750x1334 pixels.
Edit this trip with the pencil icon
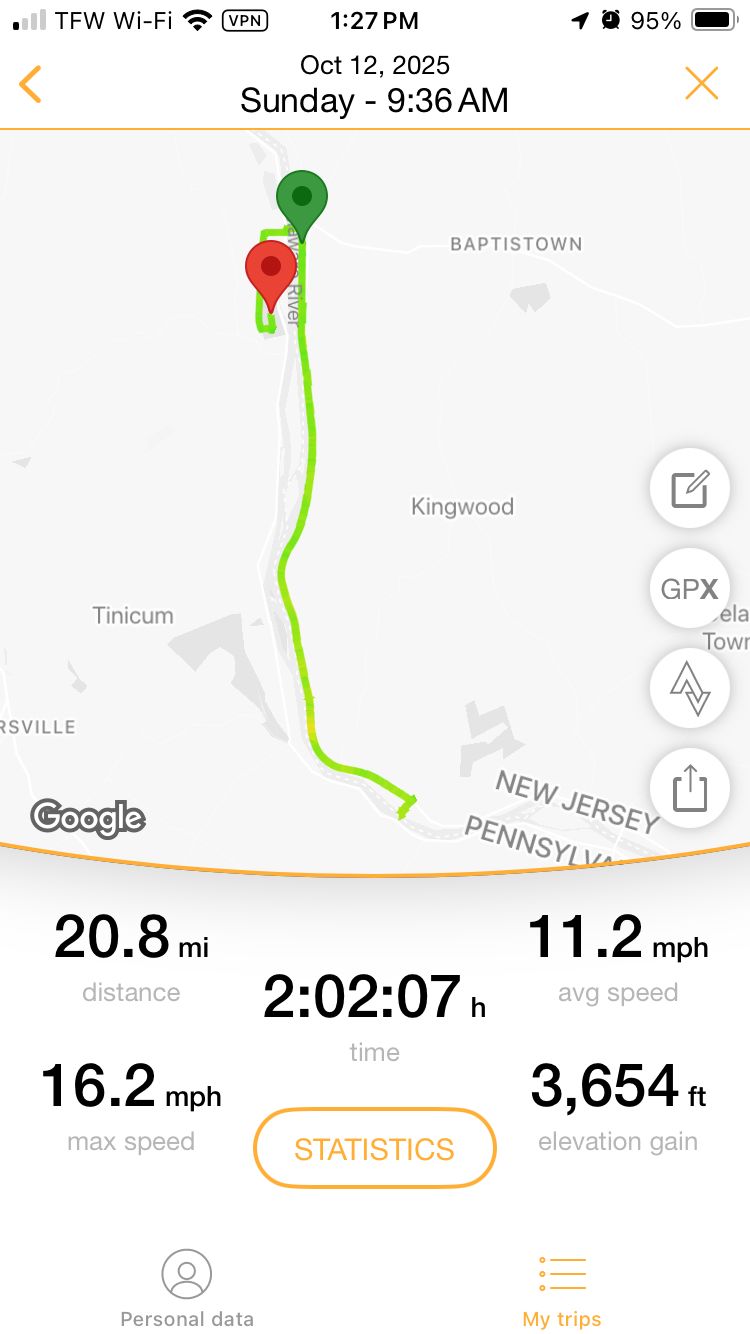point(690,489)
